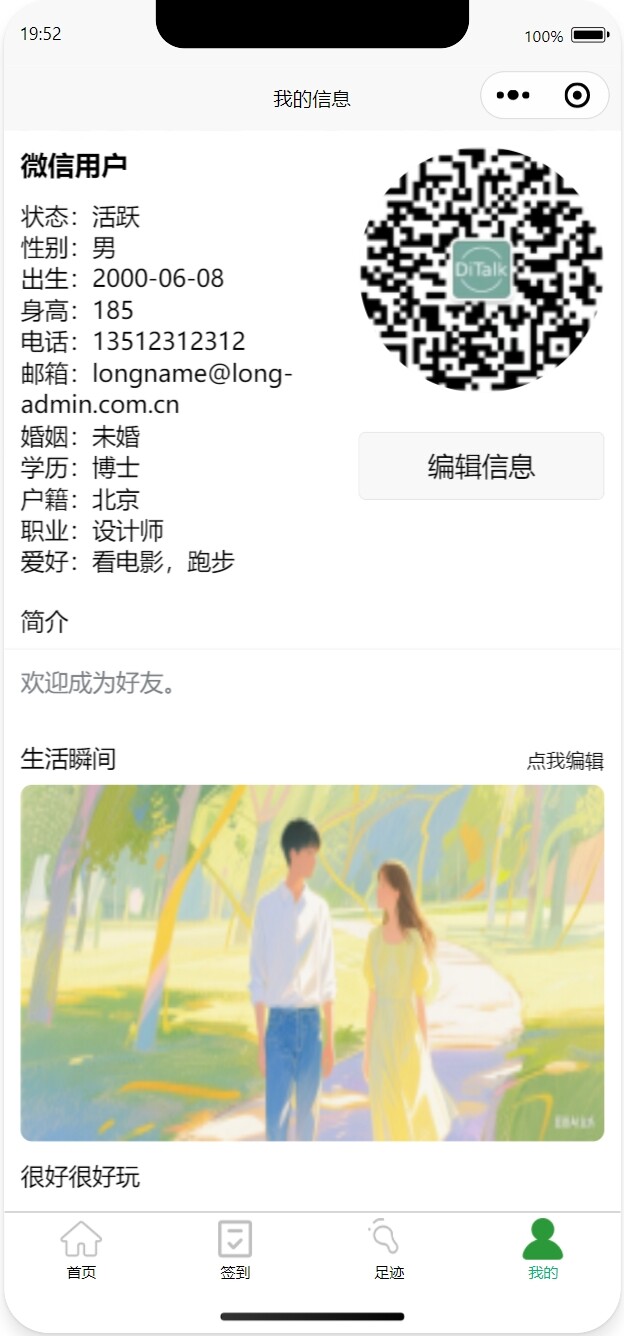The width and height of the screenshot is (624, 1336).
Task: Switch to the 首页 tab
Action: (81, 1250)
